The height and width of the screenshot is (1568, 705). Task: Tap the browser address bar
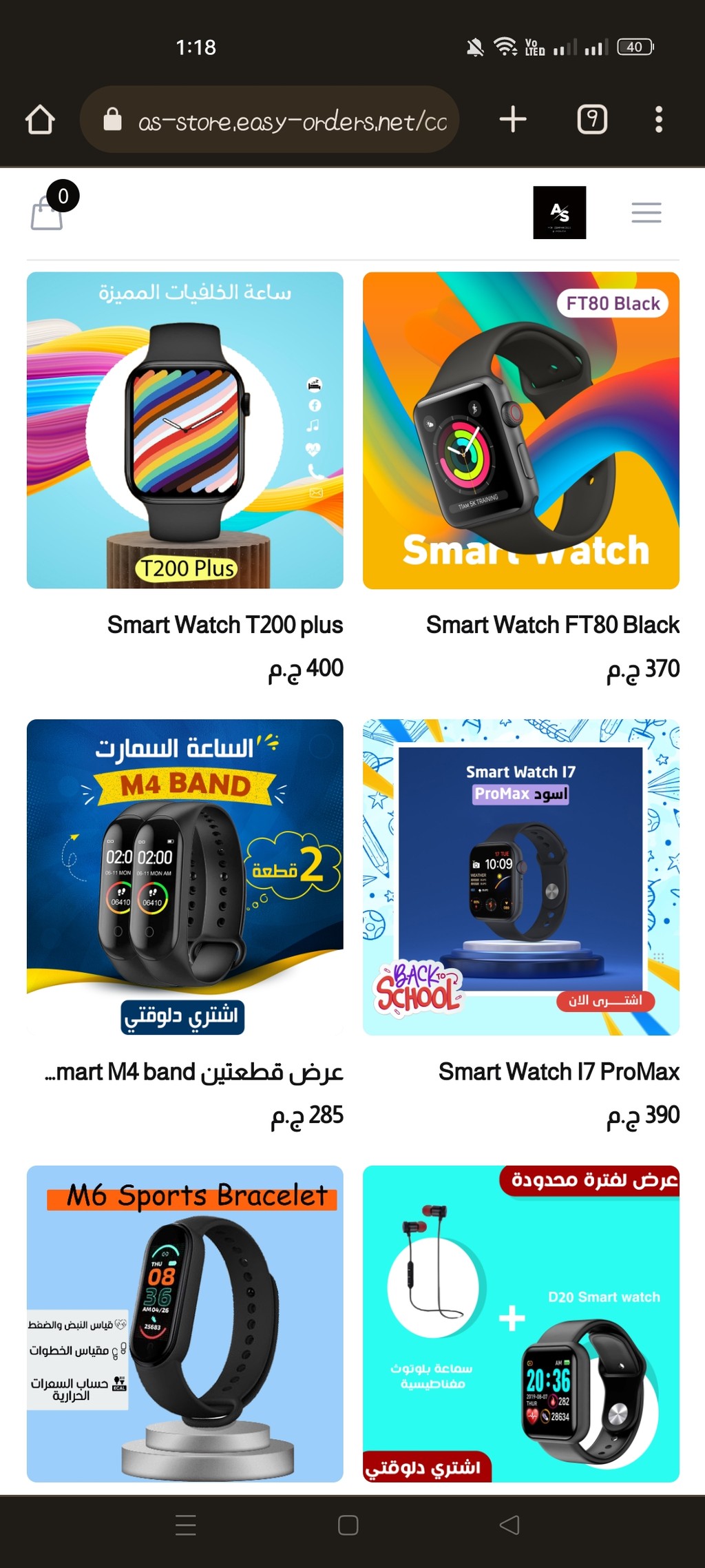click(269, 120)
